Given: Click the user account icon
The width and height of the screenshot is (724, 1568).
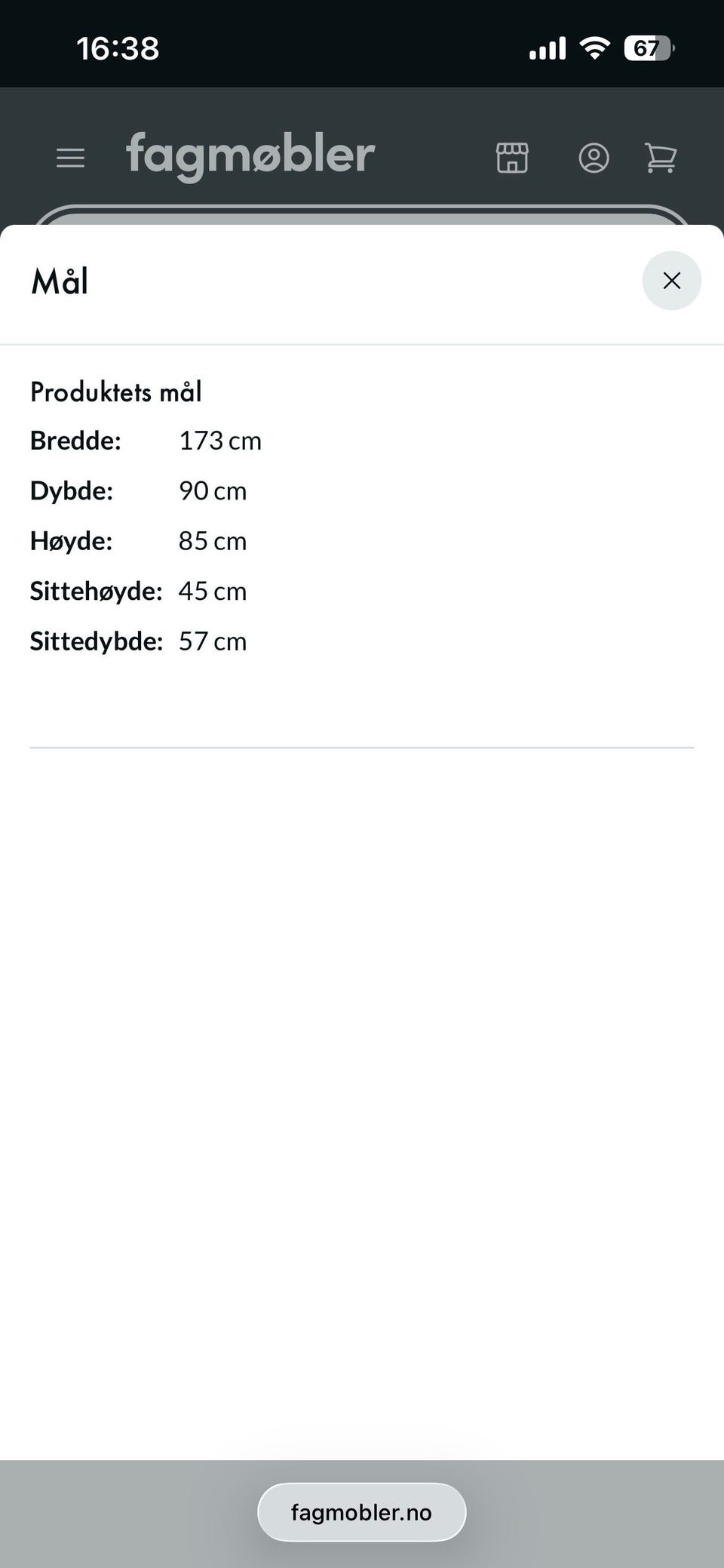Looking at the screenshot, I should 594,158.
